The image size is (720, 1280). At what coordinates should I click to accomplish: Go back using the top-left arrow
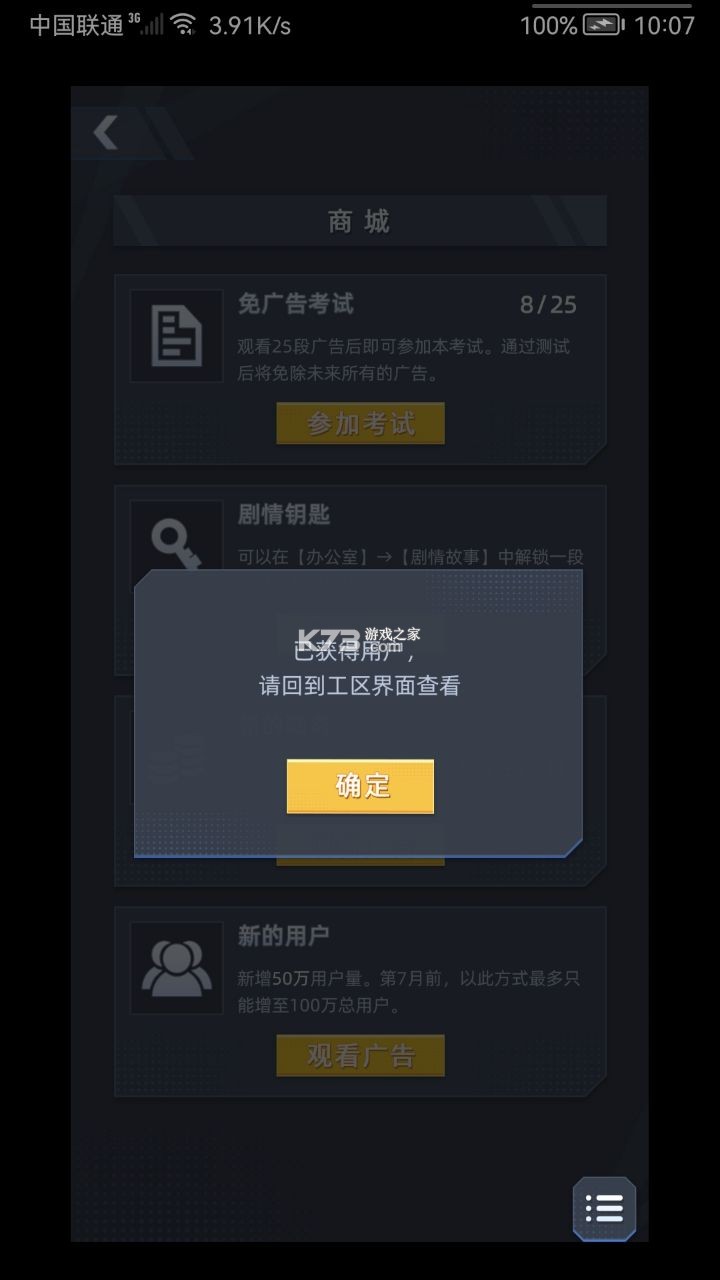click(x=106, y=132)
